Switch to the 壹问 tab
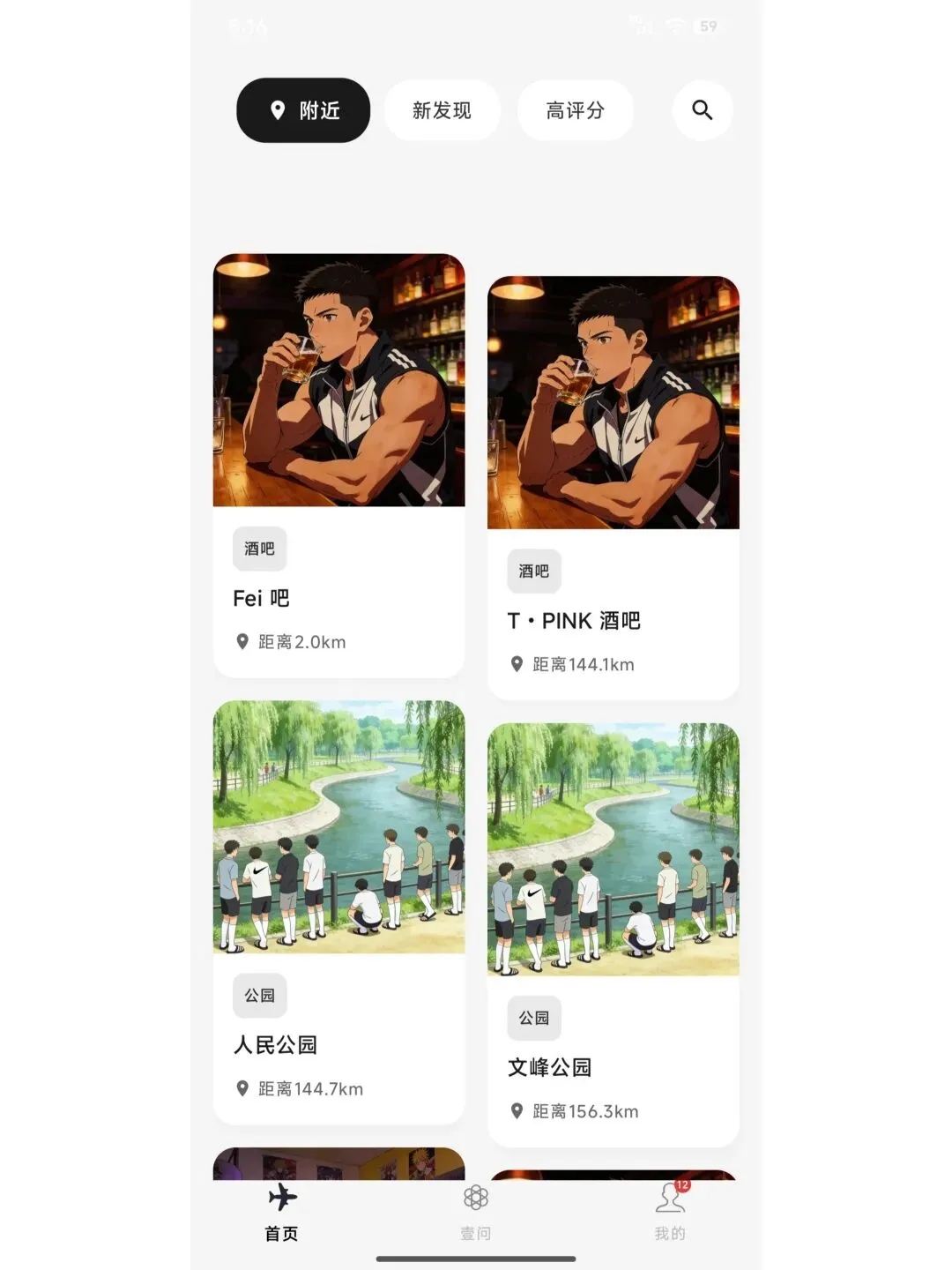The width and height of the screenshot is (952, 1270). 476,1212
